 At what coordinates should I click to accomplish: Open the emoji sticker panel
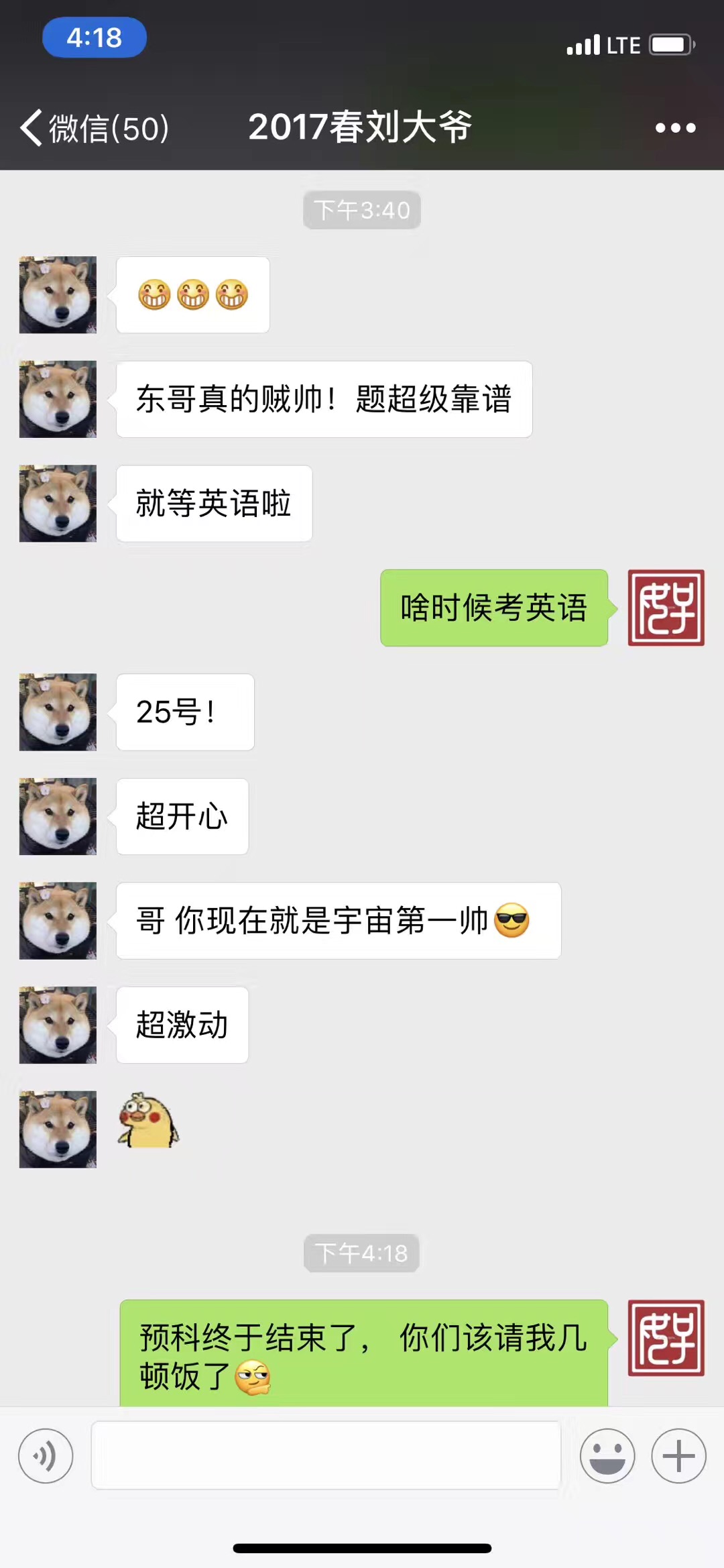607,1455
